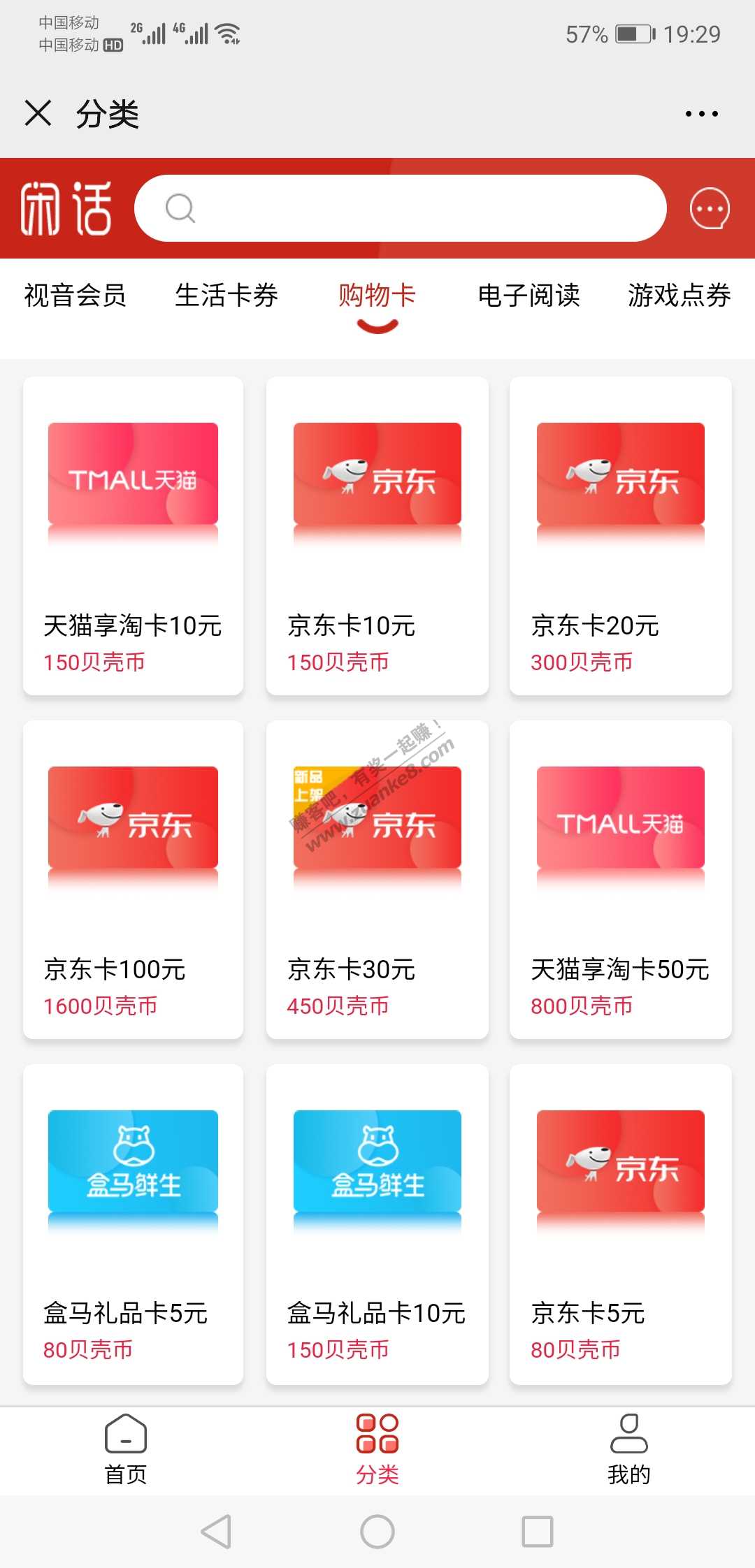Open the 天猫享淘卡50元 card
The image size is (755, 1568).
point(620,880)
